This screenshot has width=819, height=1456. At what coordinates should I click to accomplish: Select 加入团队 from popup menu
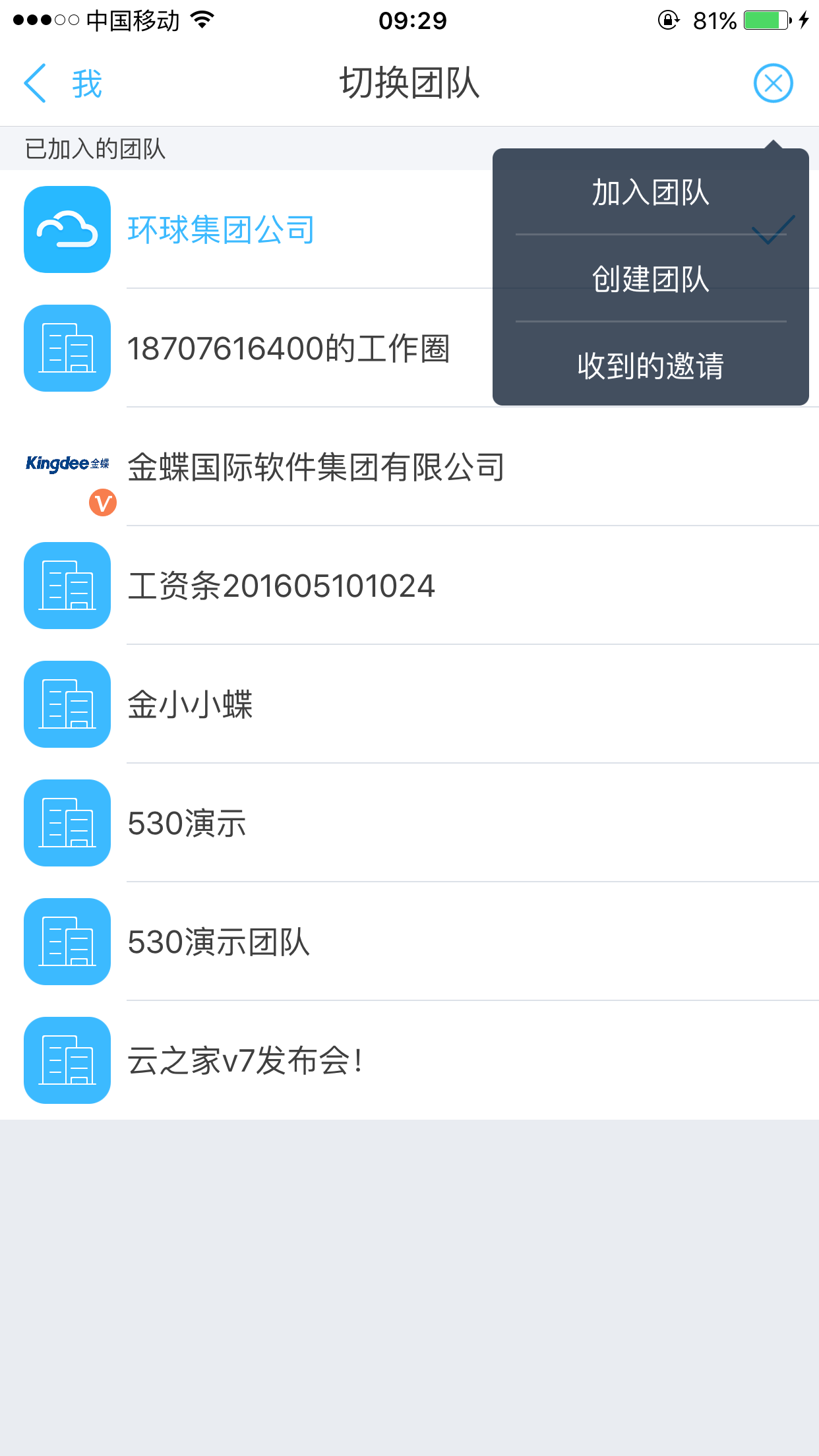(x=650, y=193)
